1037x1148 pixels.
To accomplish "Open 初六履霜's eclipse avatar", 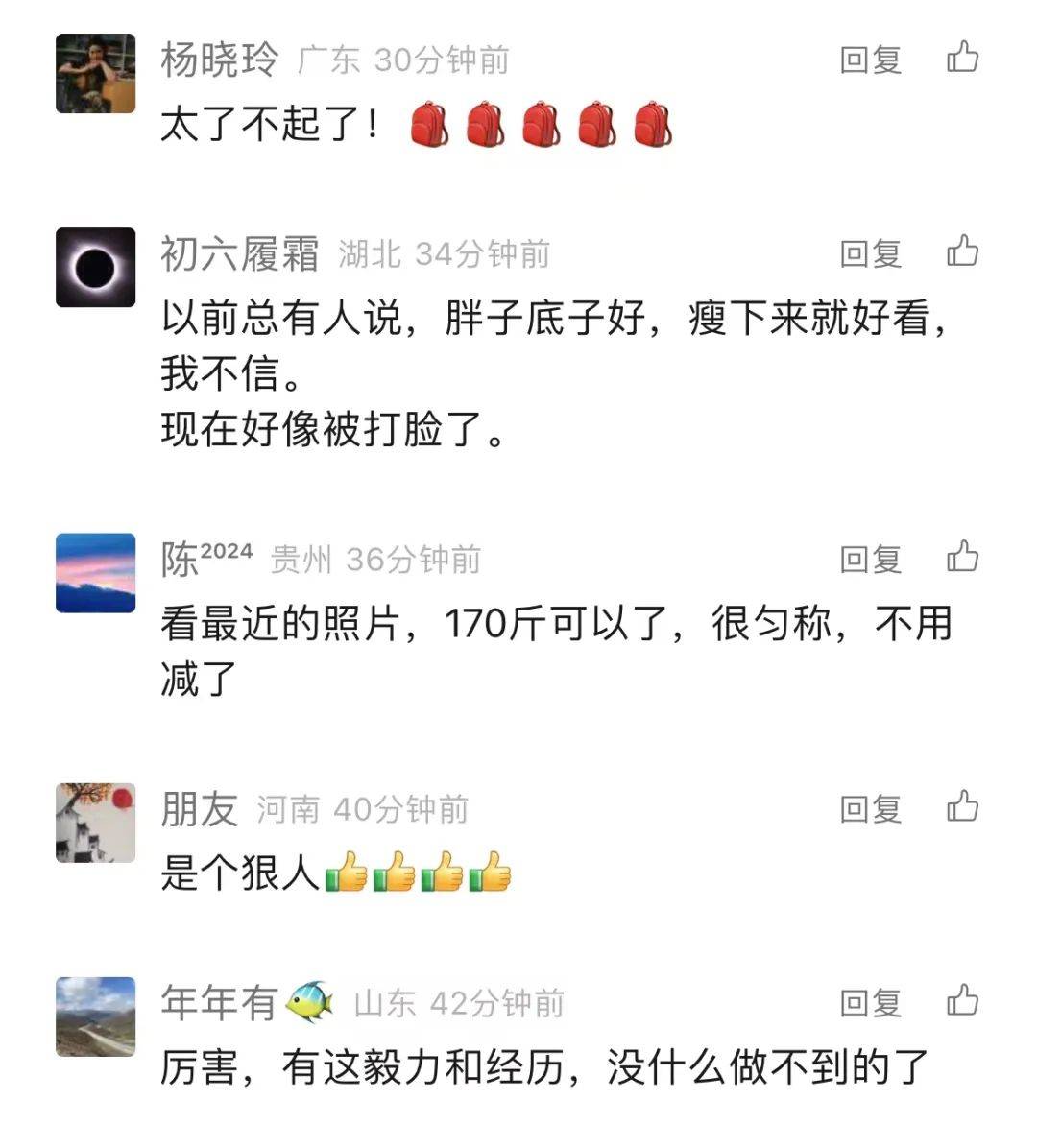I will (96, 267).
